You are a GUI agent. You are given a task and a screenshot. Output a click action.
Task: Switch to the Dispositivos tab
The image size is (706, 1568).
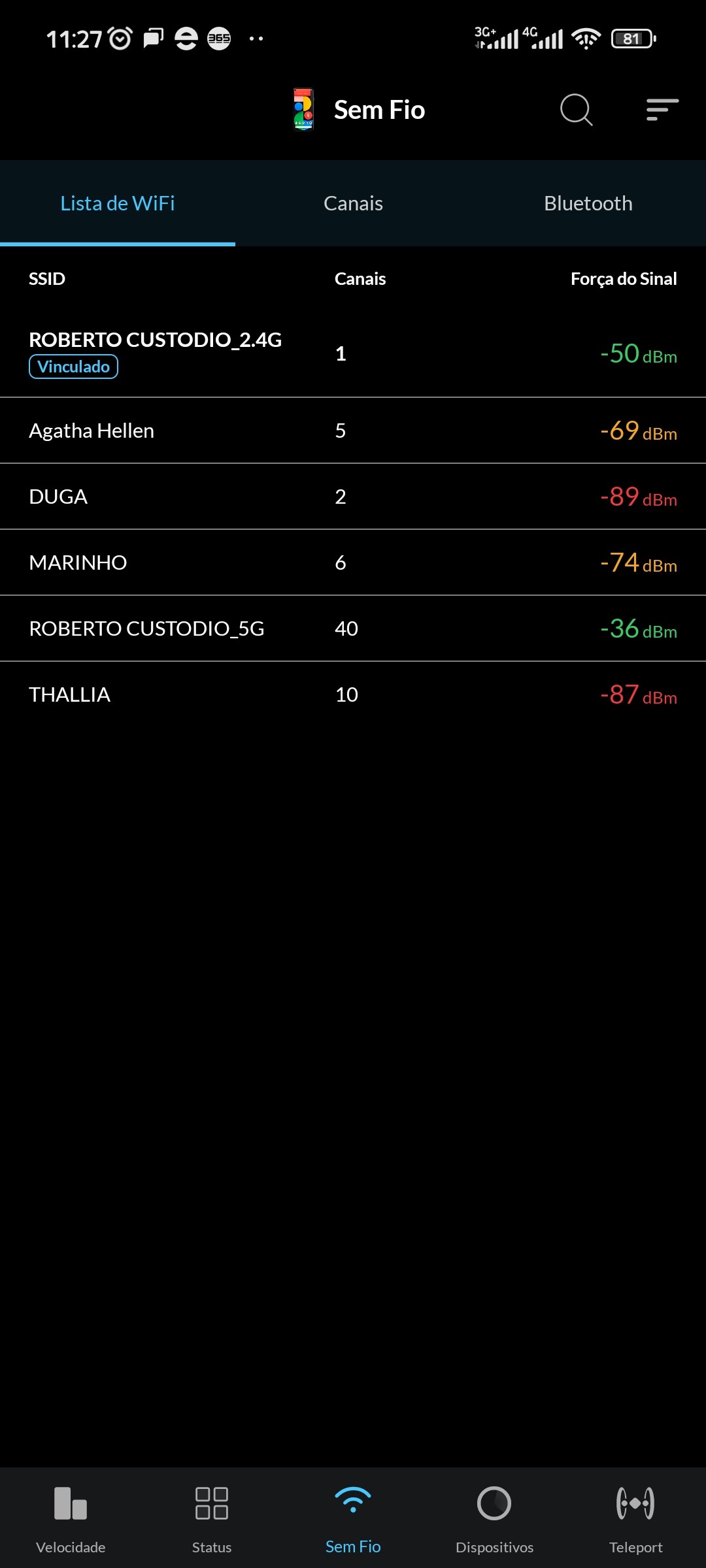tap(494, 1517)
